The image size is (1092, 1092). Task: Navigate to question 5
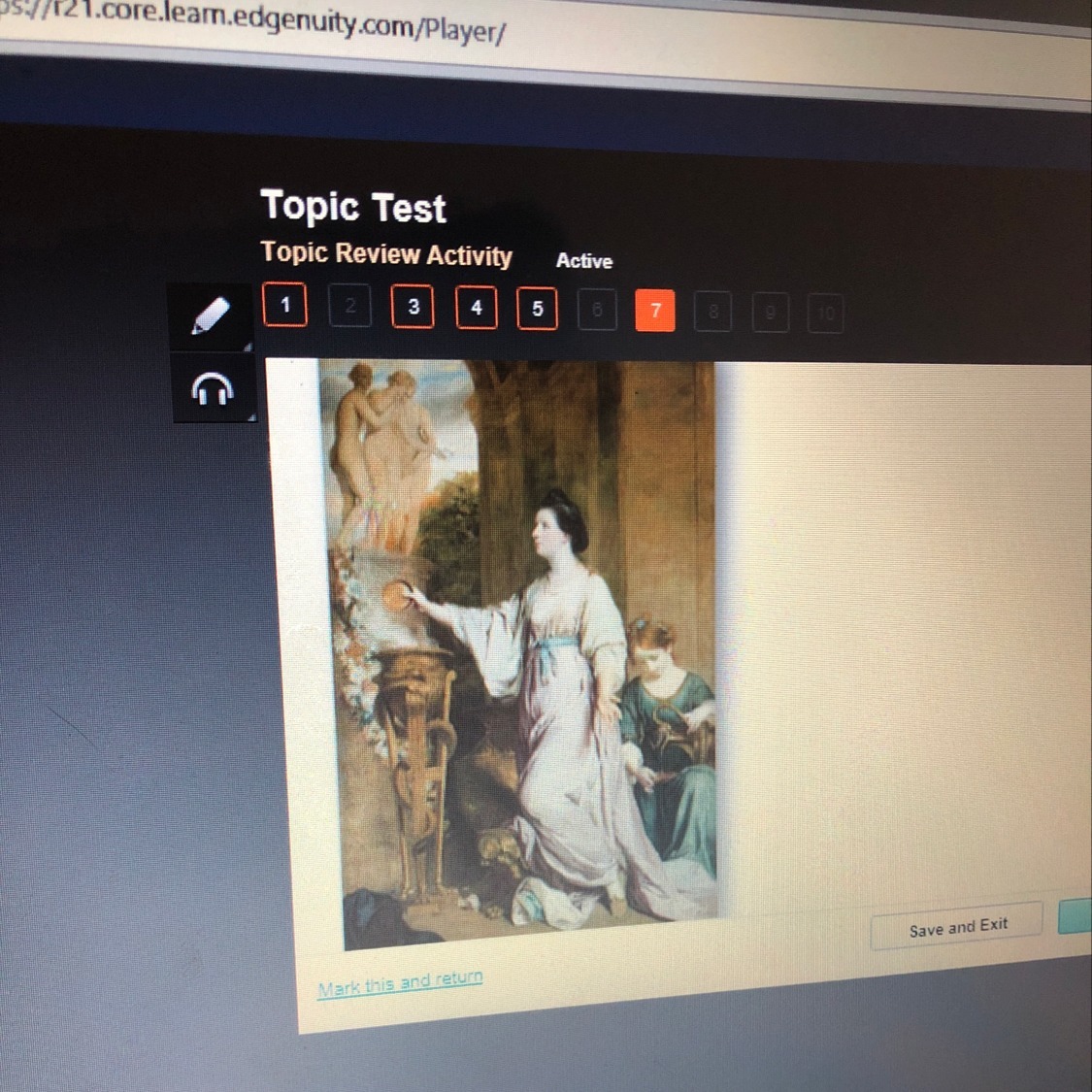[x=537, y=309]
